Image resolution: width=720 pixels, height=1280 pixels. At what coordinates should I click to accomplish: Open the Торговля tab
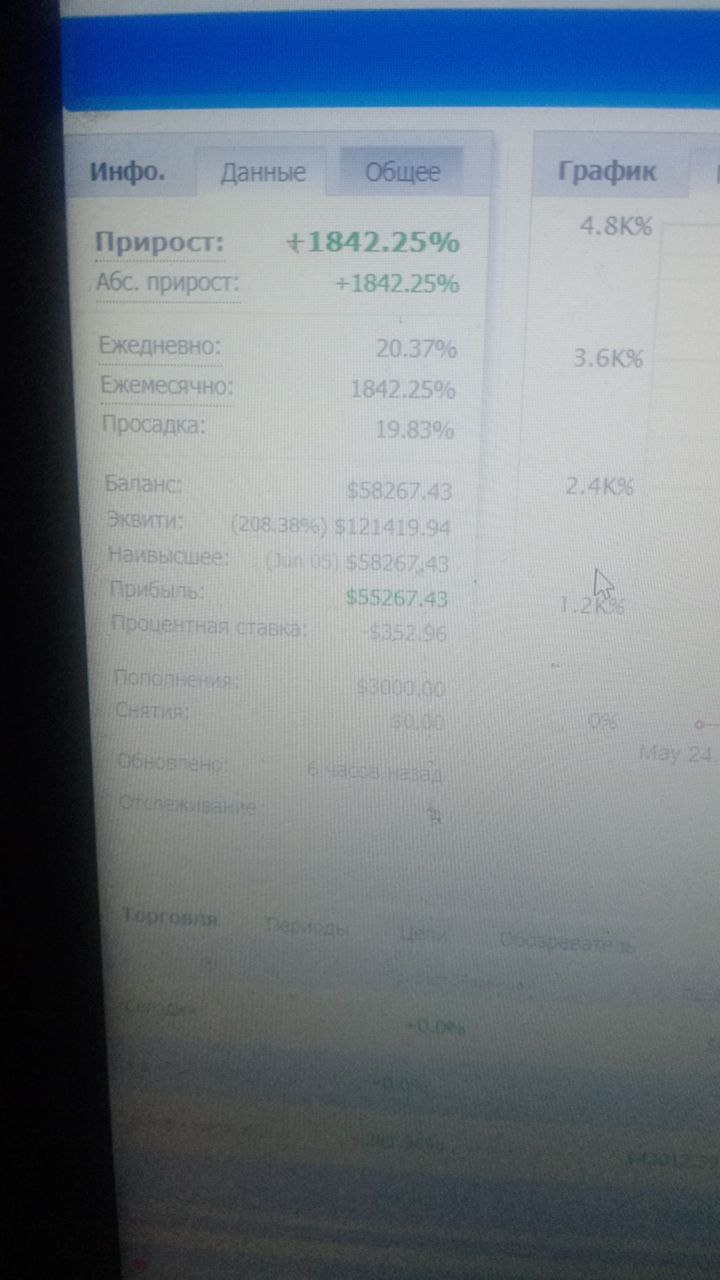pyautogui.click(x=169, y=918)
